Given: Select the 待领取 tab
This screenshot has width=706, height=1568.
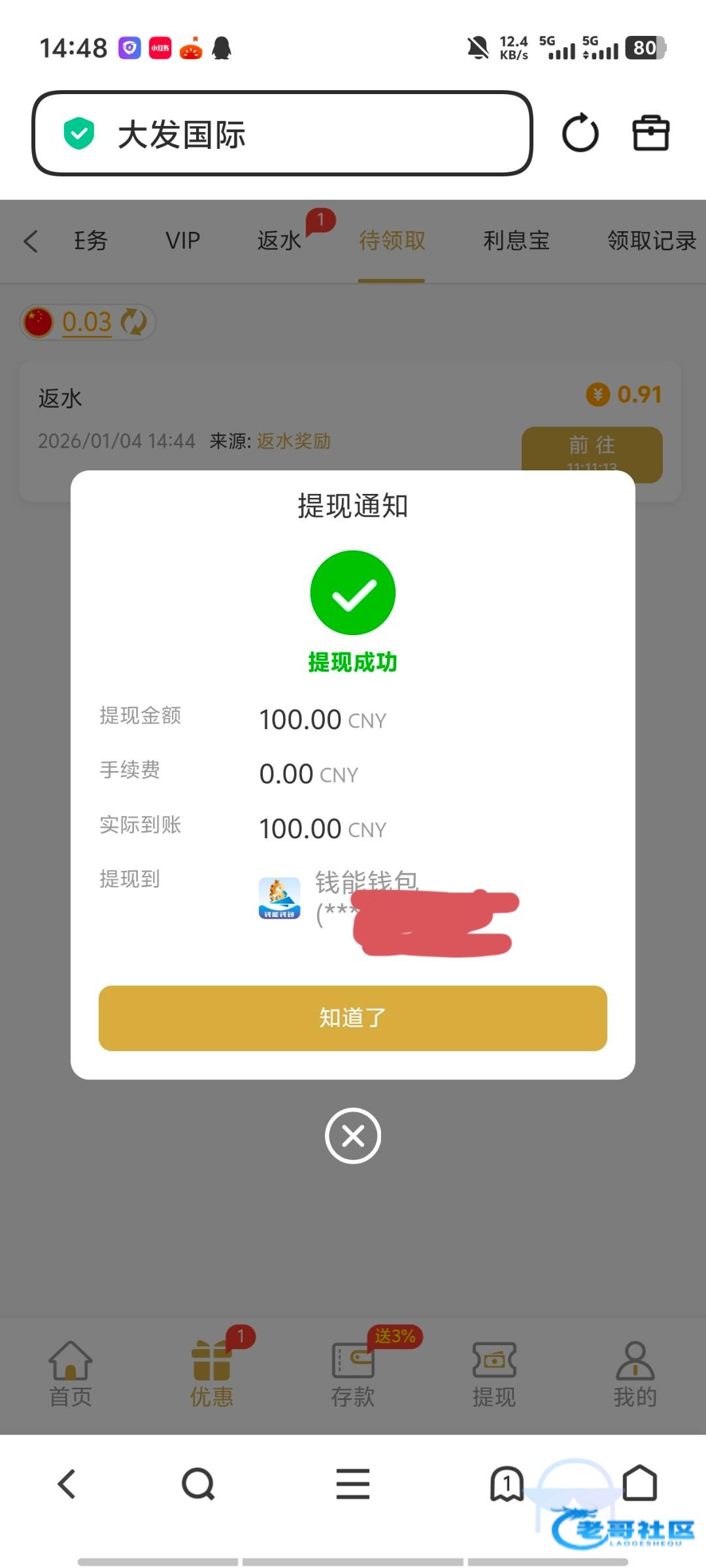Looking at the screenshot, I should click(392, 240).
